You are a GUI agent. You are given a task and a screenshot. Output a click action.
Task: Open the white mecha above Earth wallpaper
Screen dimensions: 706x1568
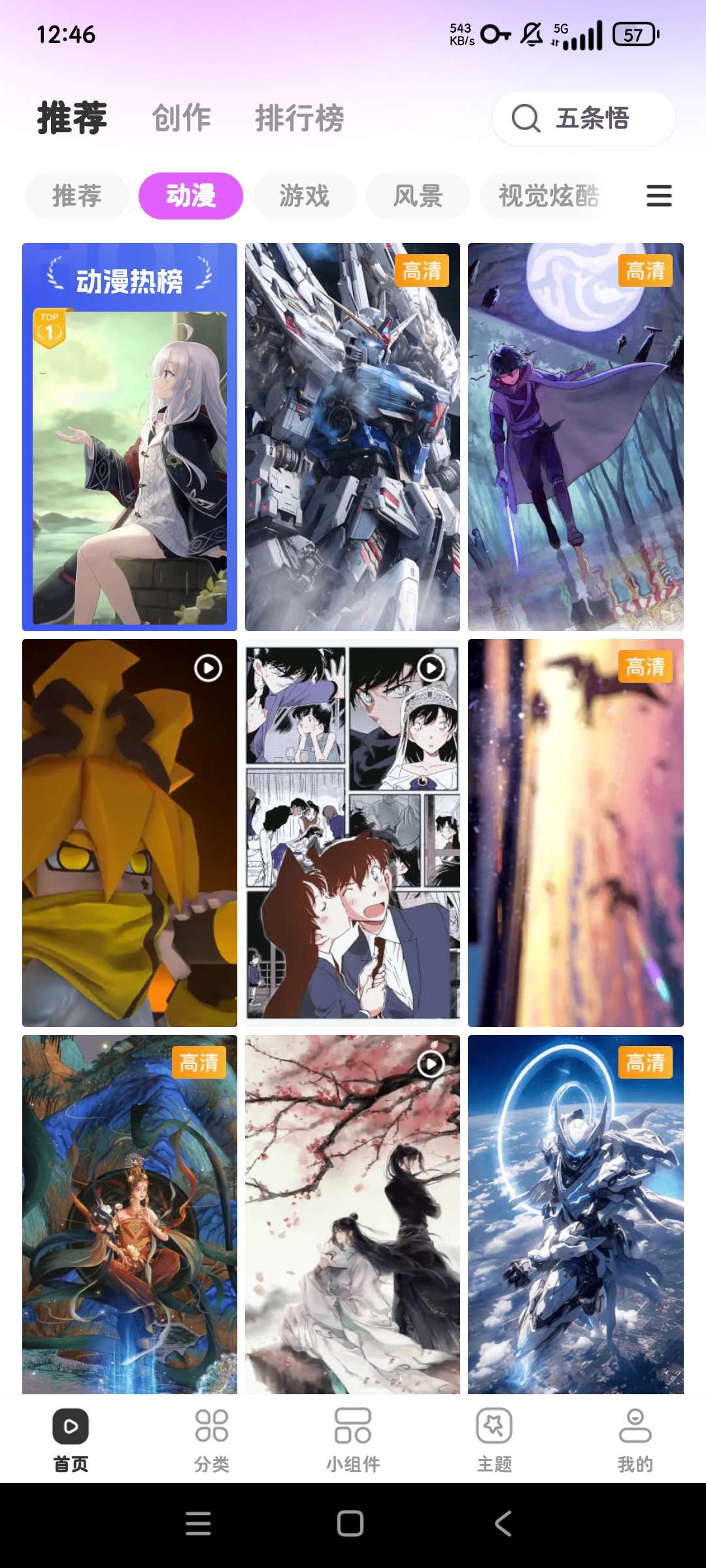(575, 1214)
